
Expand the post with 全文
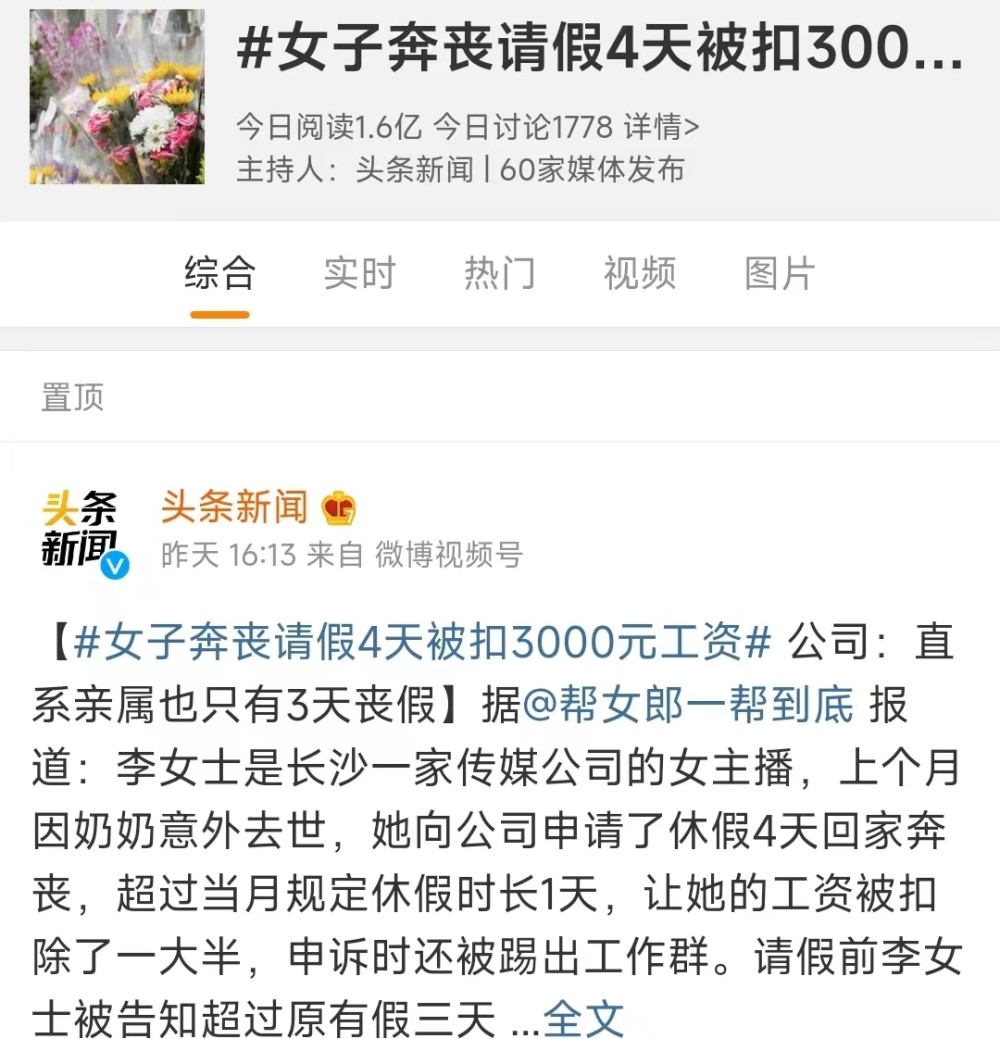coord(583,1019)
